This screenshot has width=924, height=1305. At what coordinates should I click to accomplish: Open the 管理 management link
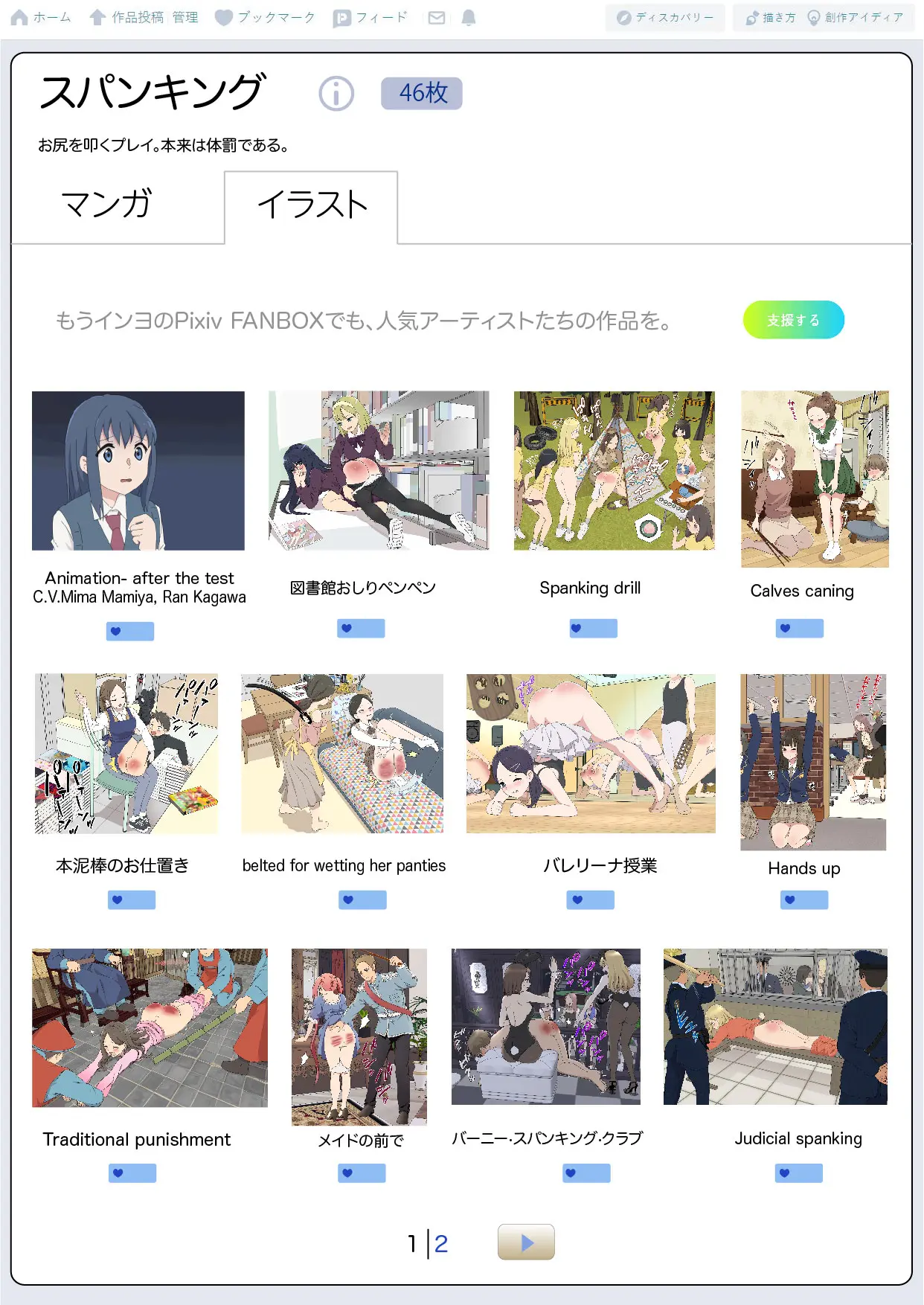click(185, 17)
